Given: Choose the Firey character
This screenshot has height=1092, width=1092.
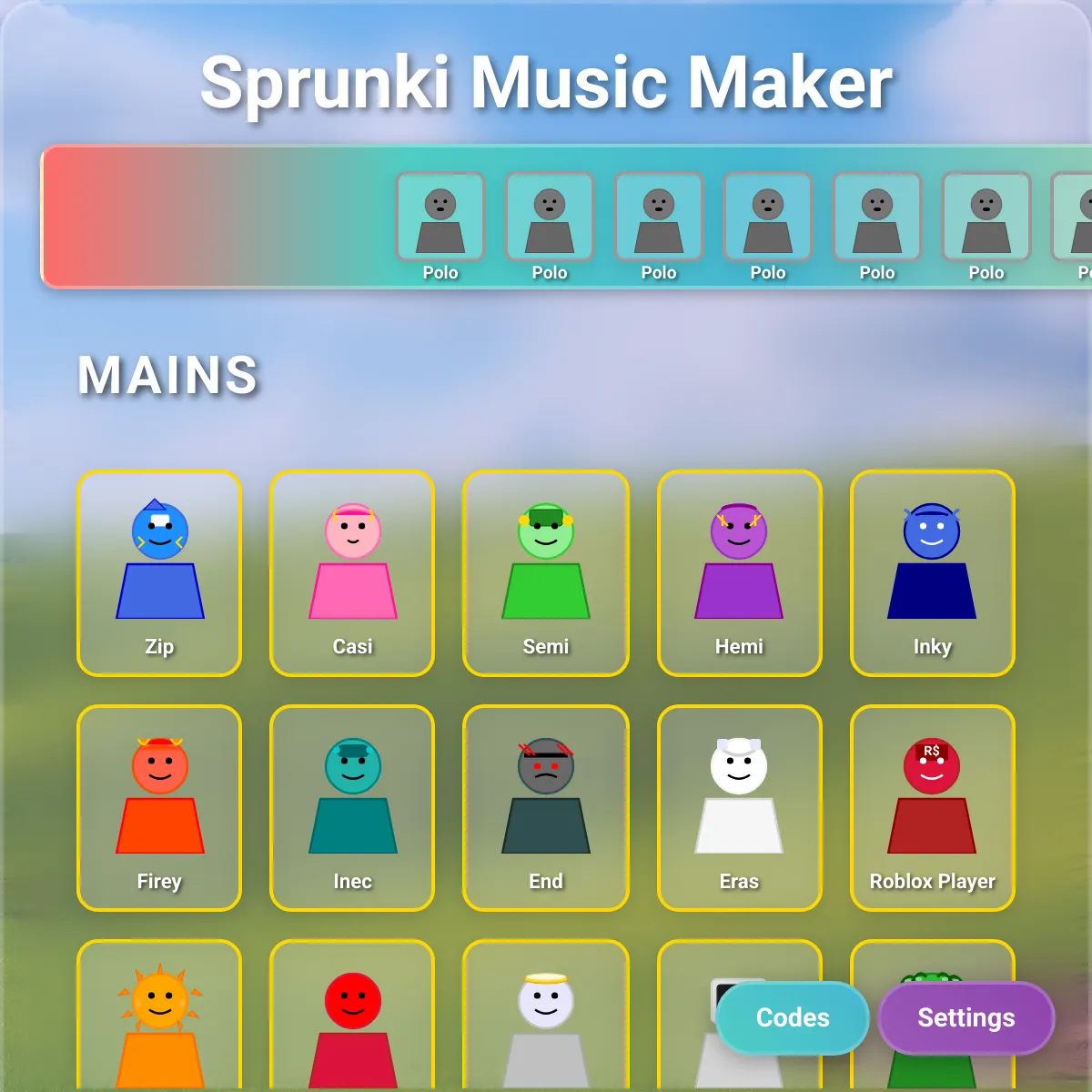Looking at the screenshot, I should point(159,808).
